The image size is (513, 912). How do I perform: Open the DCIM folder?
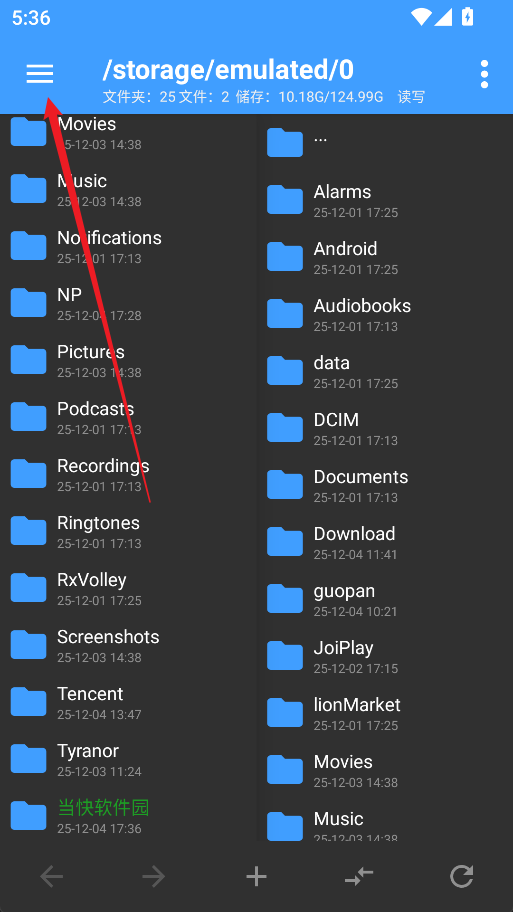point(384,427)
